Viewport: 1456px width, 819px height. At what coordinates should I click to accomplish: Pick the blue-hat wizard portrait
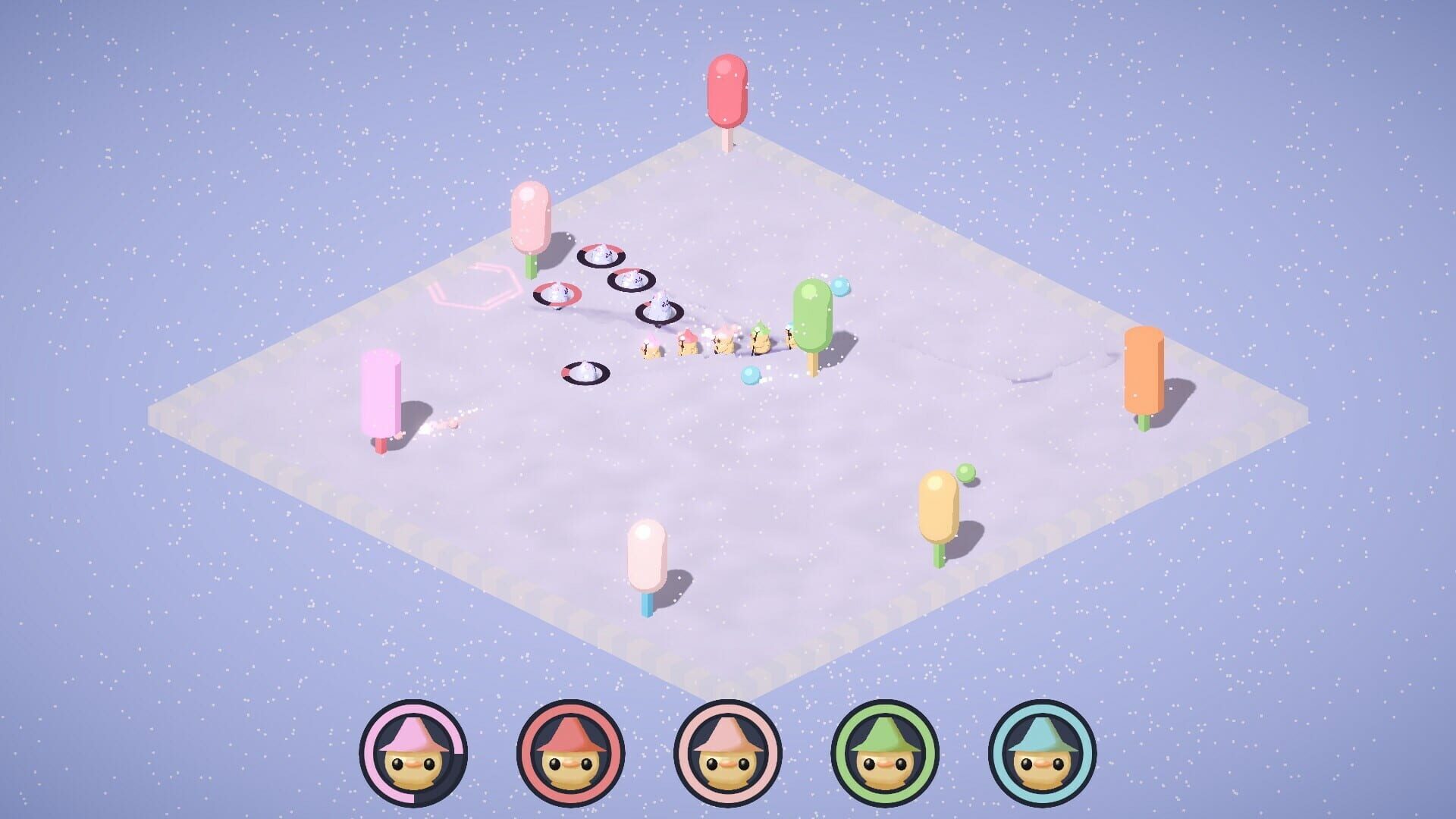[1042, 754]
